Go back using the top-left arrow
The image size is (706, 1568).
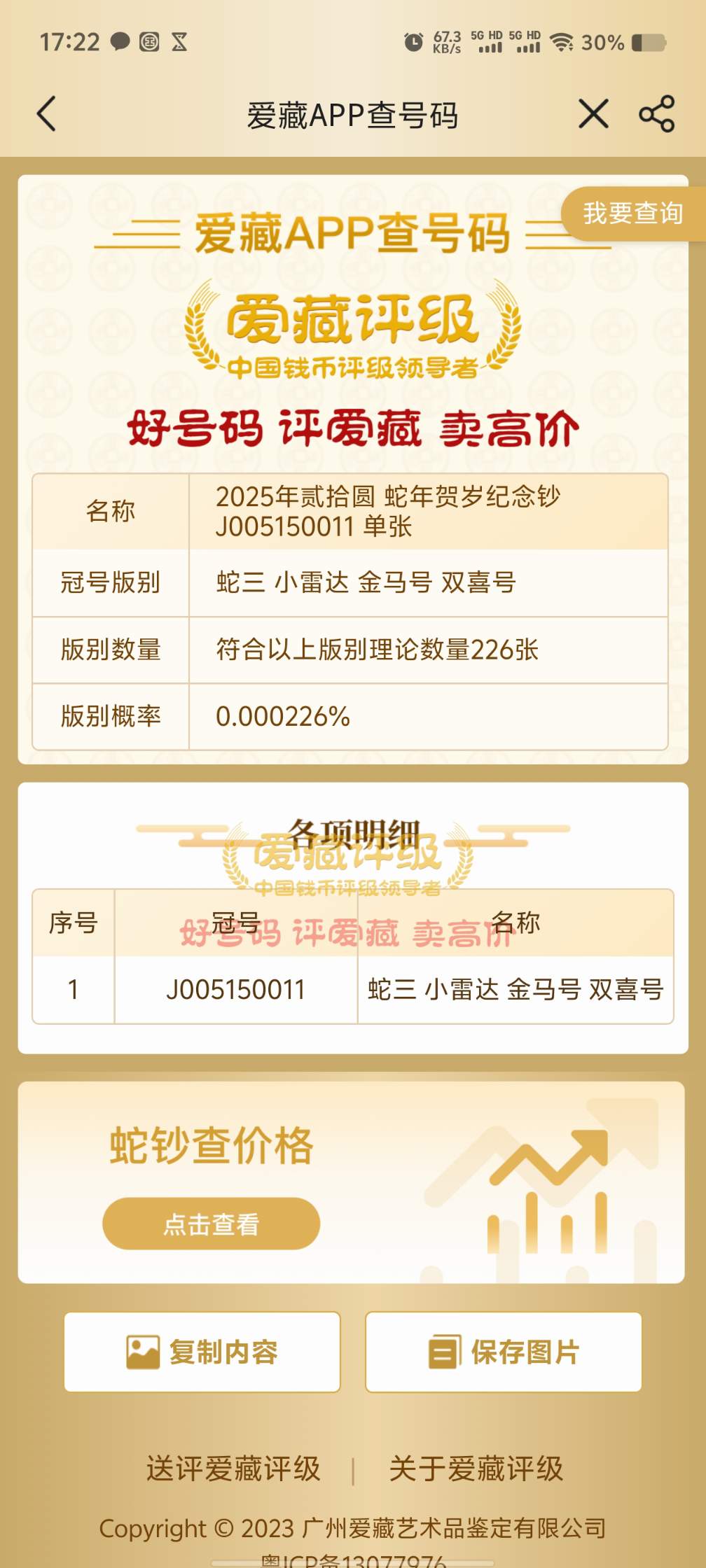pos(46,114)
